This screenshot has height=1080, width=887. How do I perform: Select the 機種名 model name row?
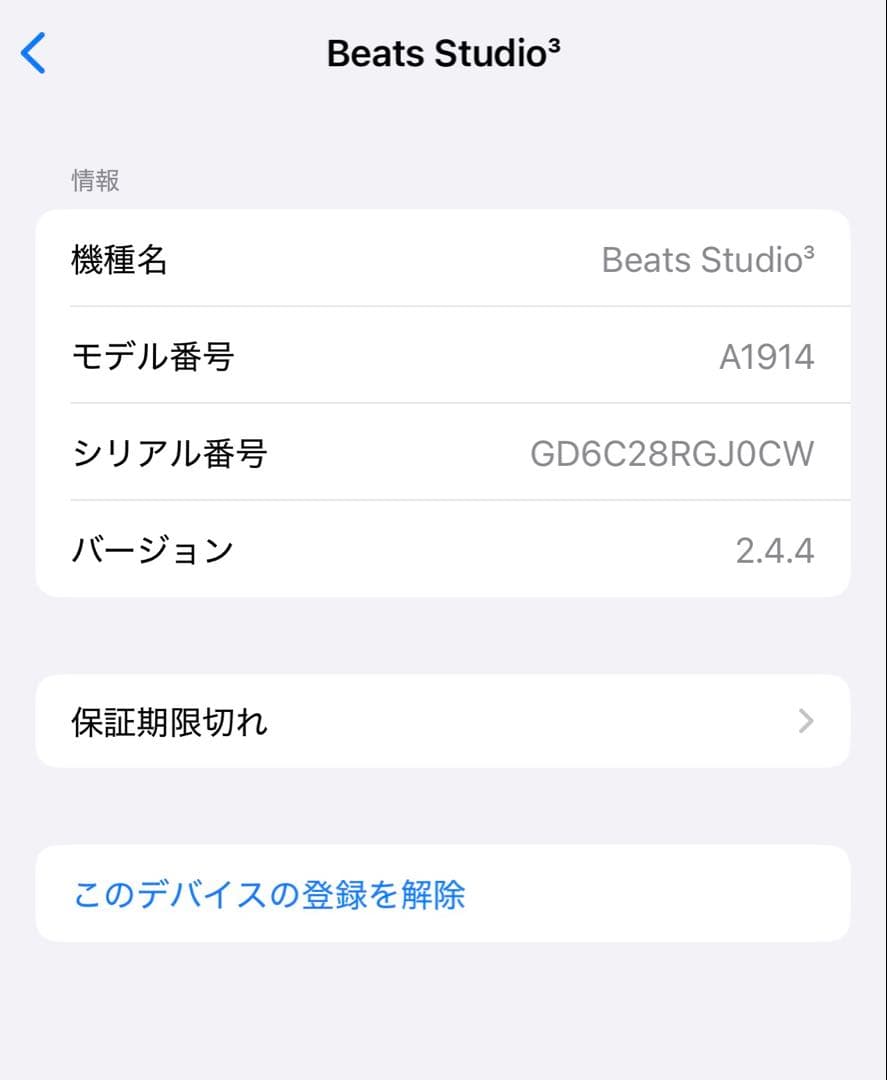pos(443,259)
